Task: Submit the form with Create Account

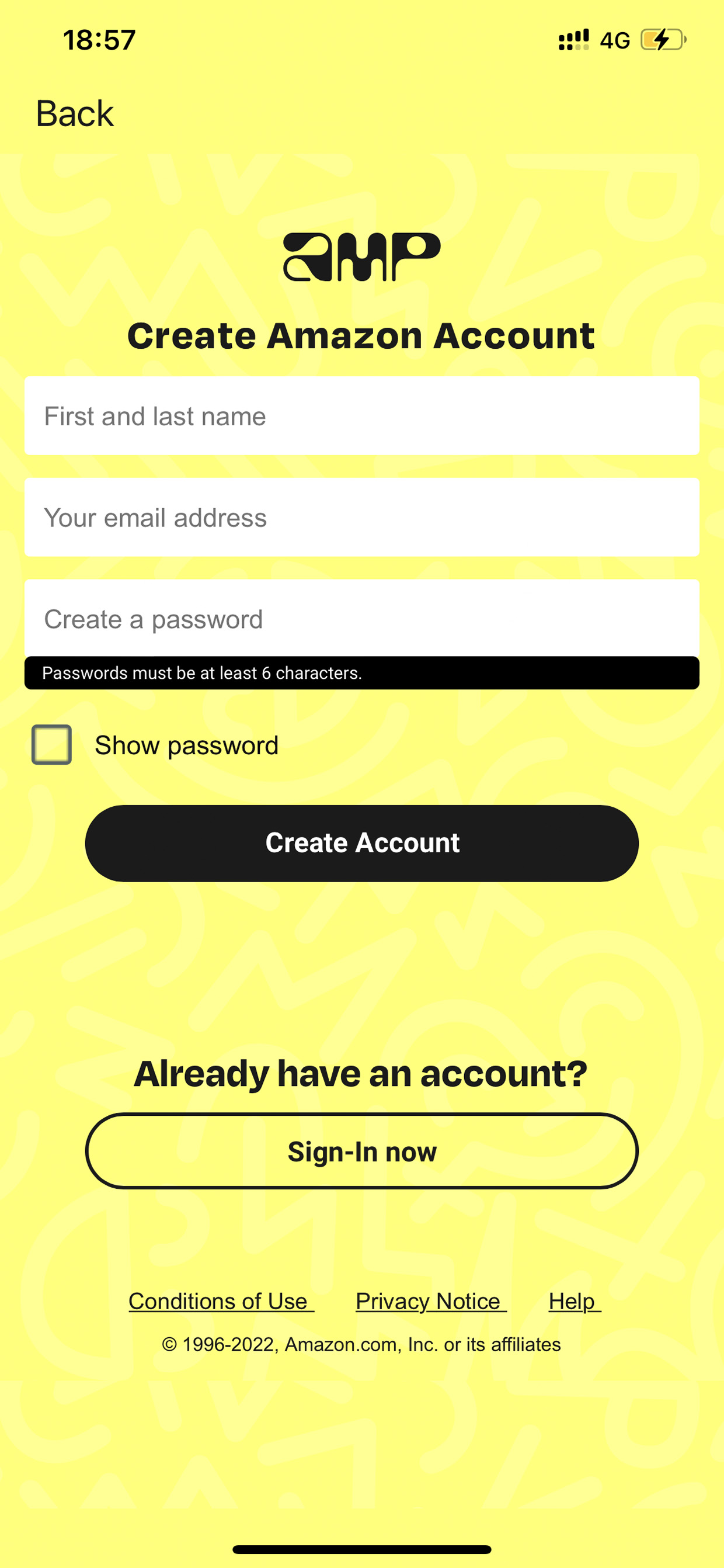Action: [x=362, y=843]
